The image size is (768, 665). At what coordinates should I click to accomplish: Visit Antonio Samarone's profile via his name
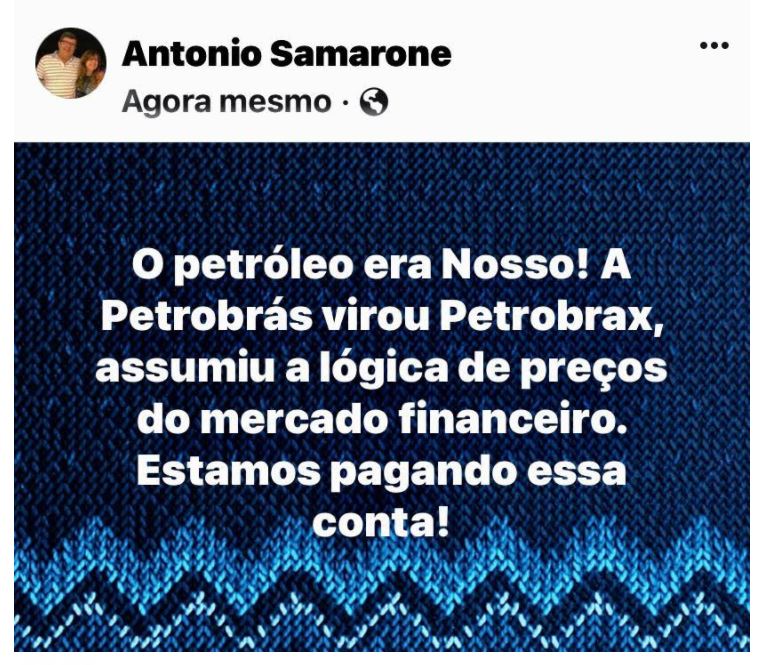pos(286,53)
